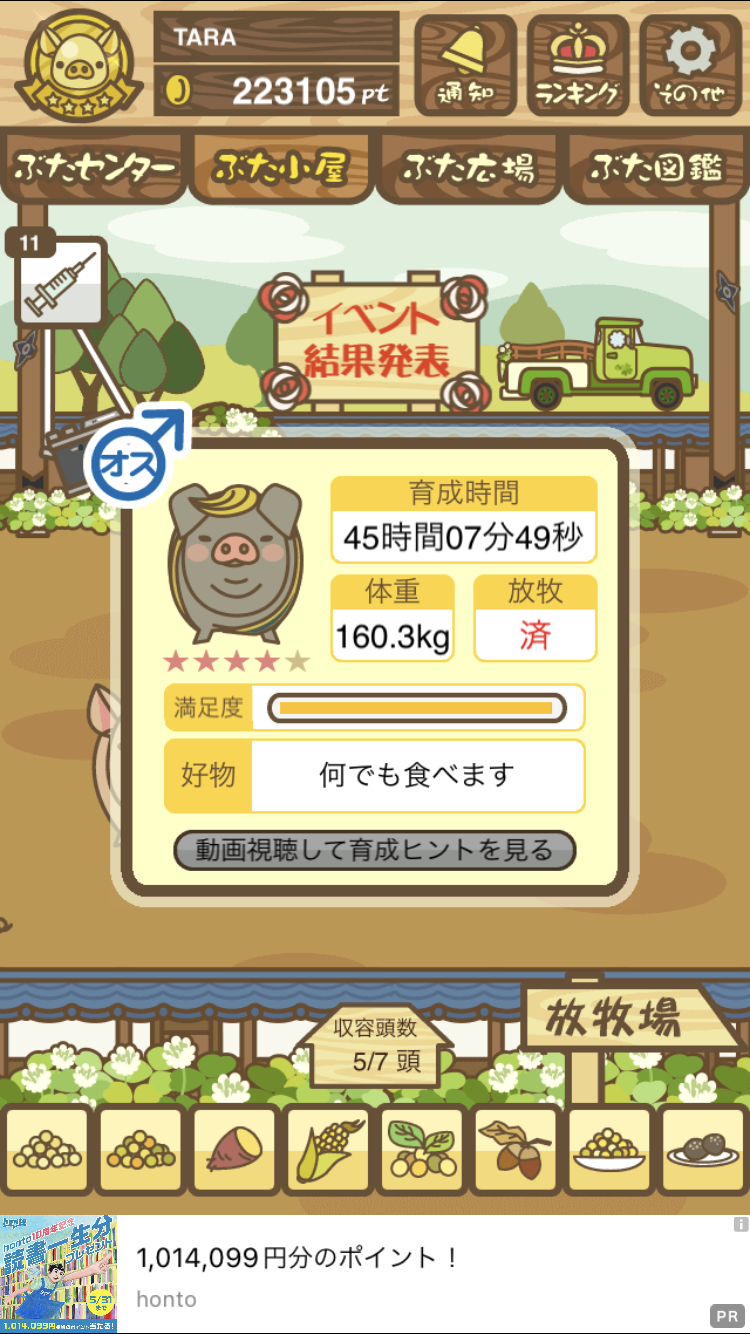The image size is (750, 1334).
Task: Select the sweet potato feed
Action: [234, 1151]
